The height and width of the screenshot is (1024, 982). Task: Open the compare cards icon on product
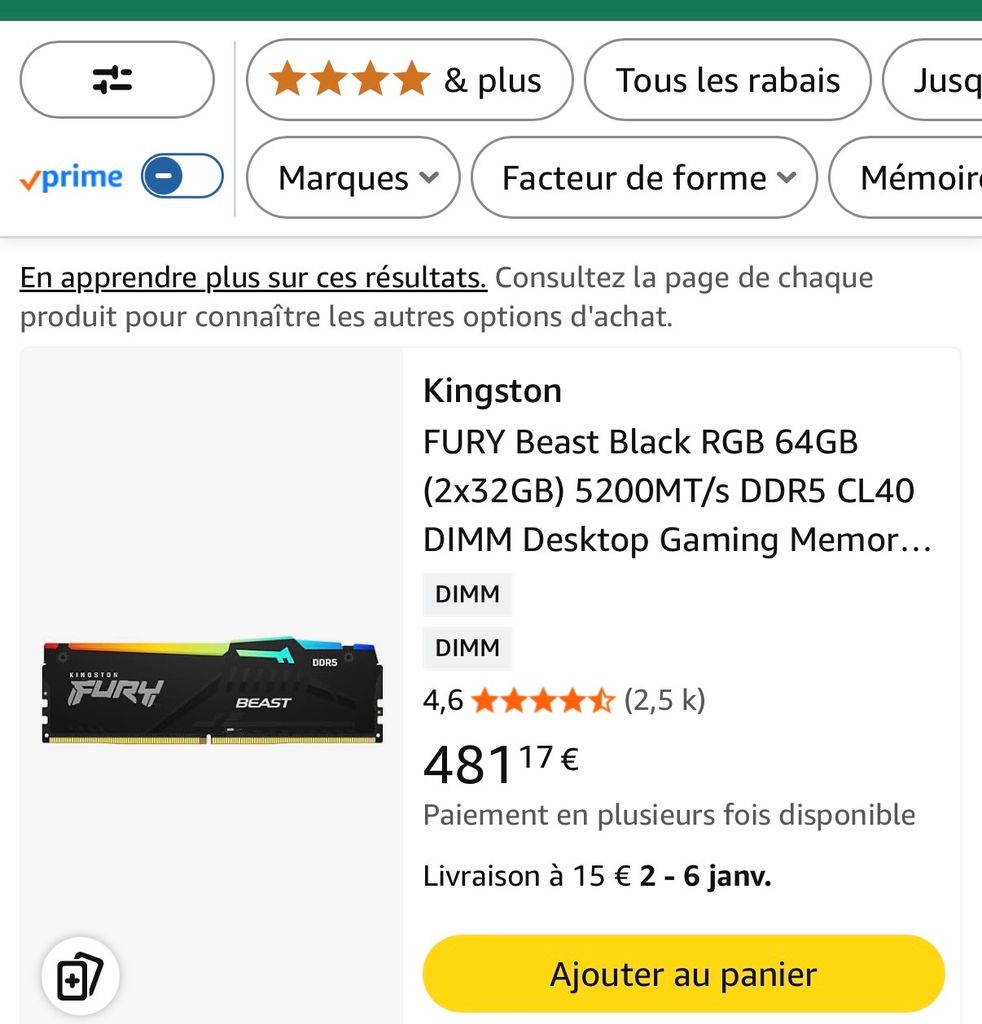coord(80,975)
